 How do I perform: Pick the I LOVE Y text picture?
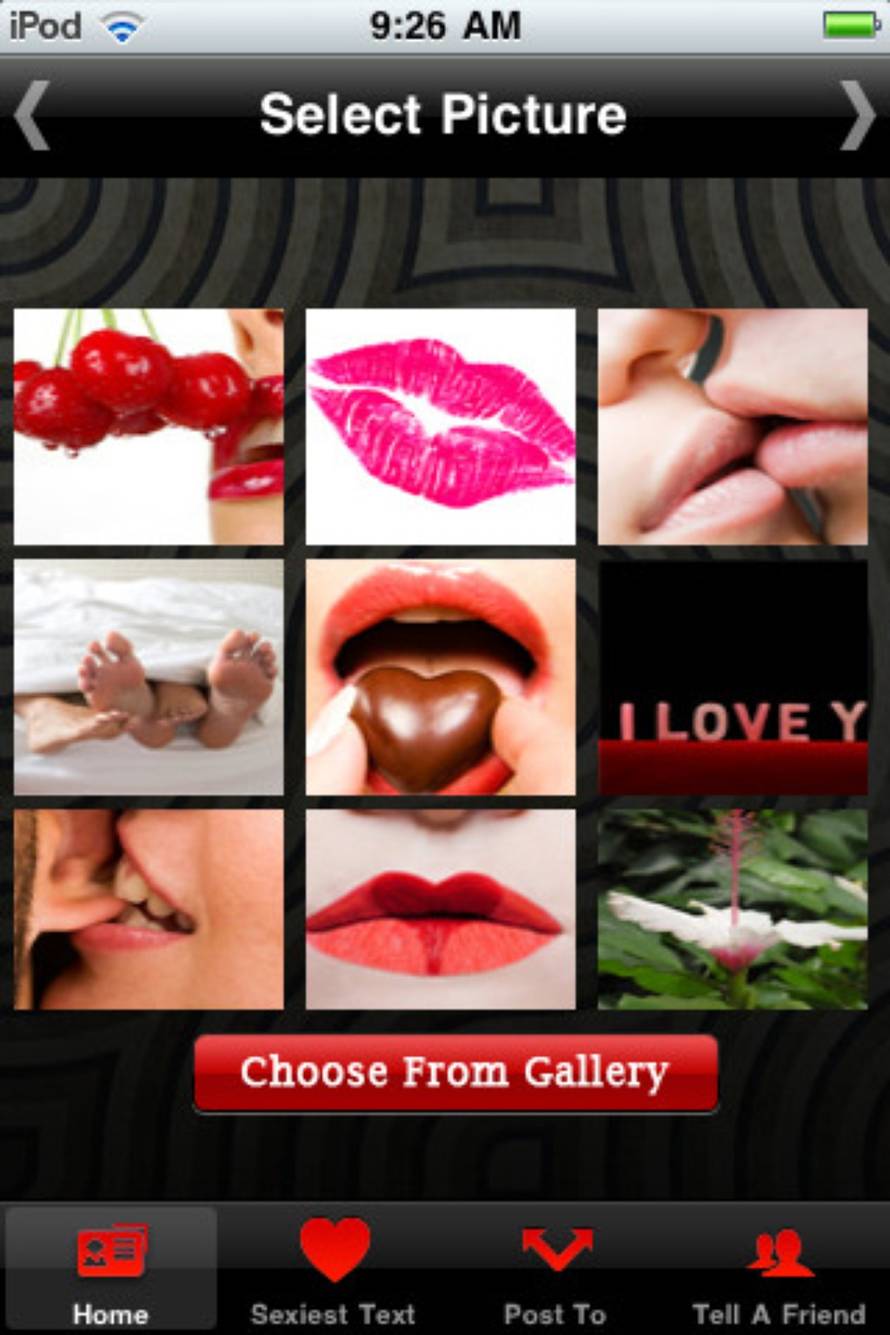(732, 677)
